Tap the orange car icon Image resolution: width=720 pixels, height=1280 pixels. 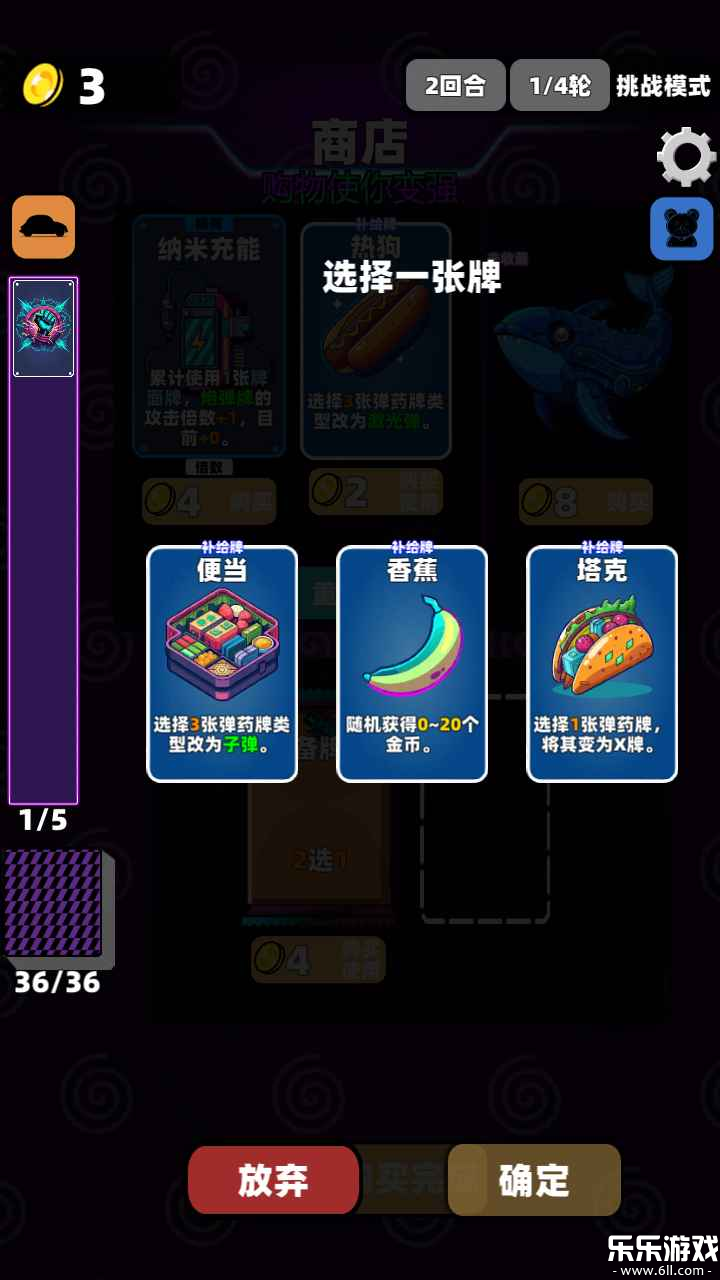tap(44, 227)
